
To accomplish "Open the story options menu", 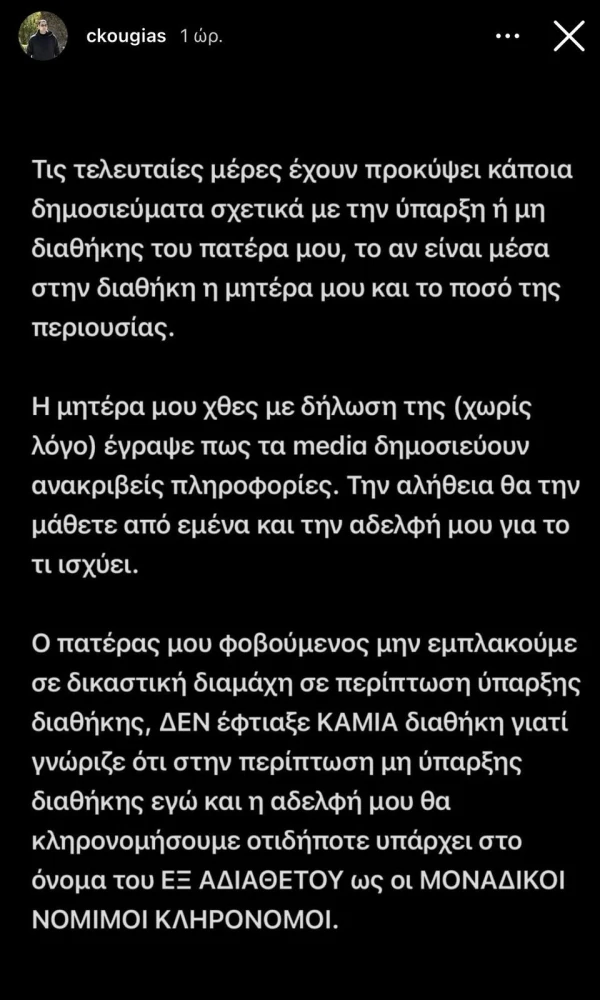I will click(507, 37).
